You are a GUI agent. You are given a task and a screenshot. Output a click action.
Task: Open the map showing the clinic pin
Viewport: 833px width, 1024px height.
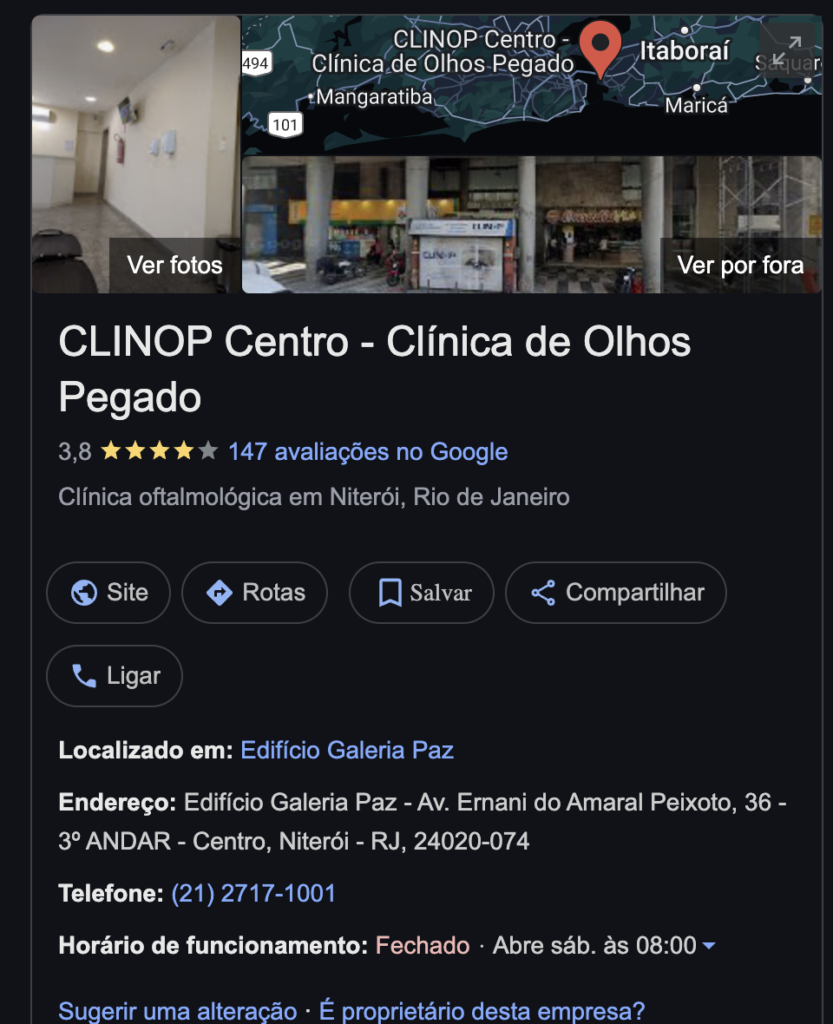tap(532, 85)
